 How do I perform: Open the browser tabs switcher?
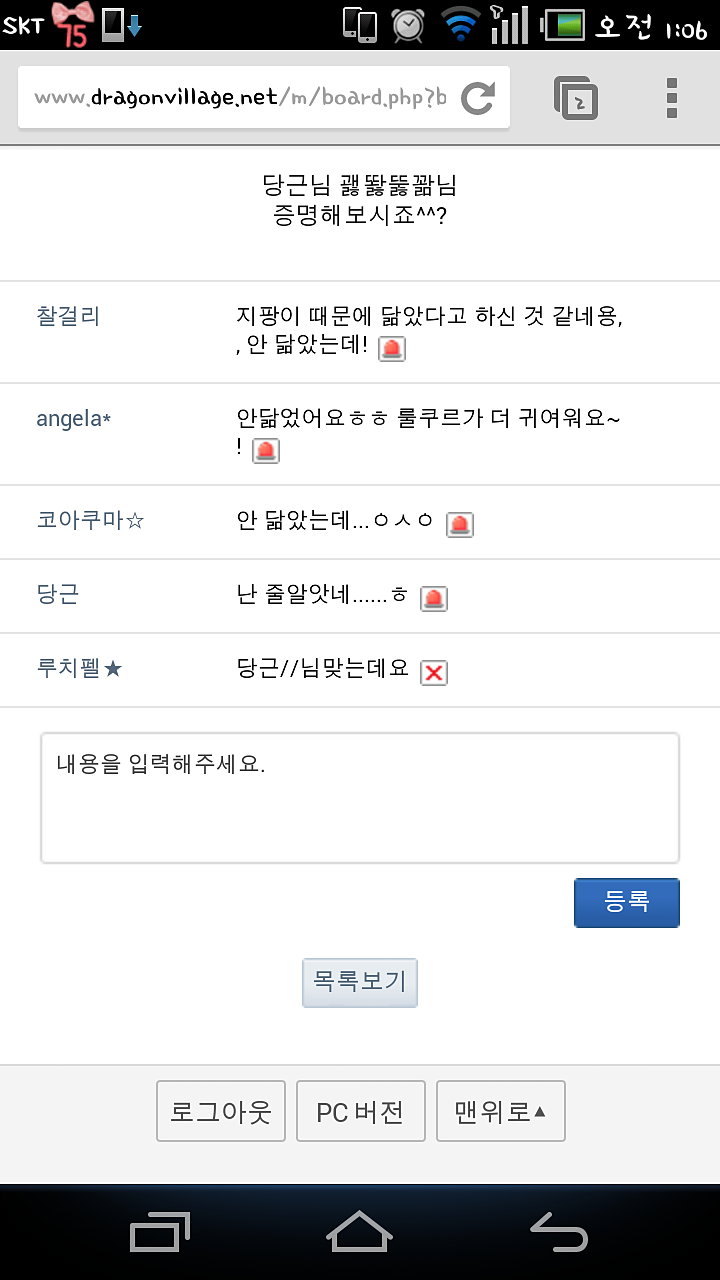(576, 98)
